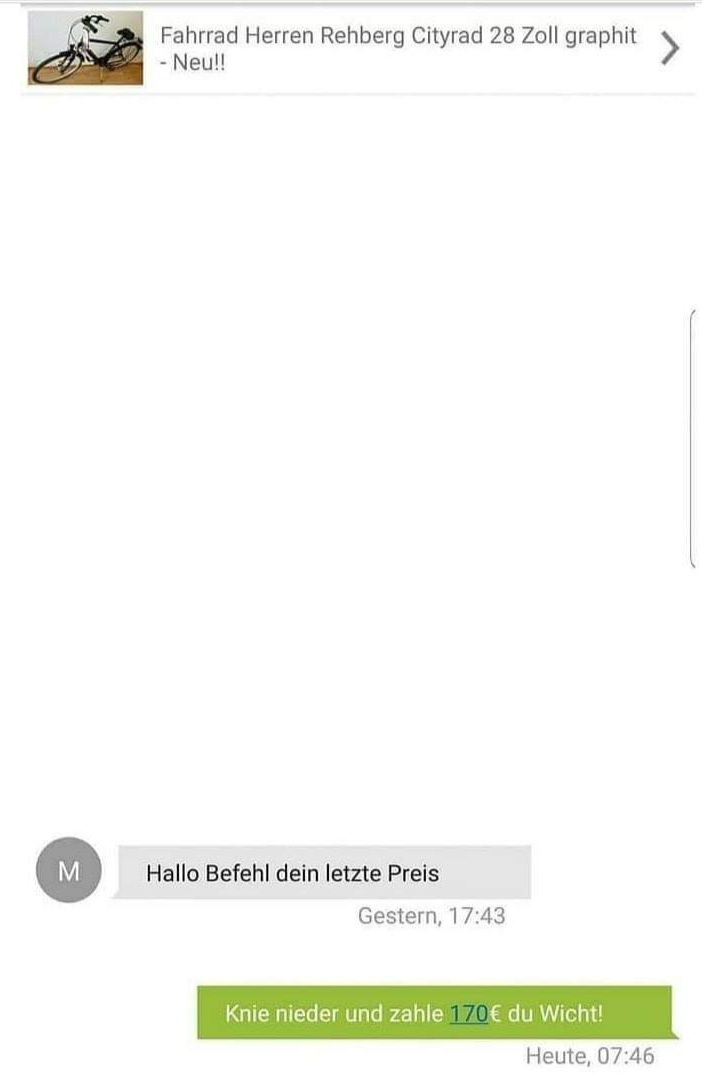Open sender M's profile avatar
The width and height of the screenshot is (702, 1076).
[x=68, y=870]
